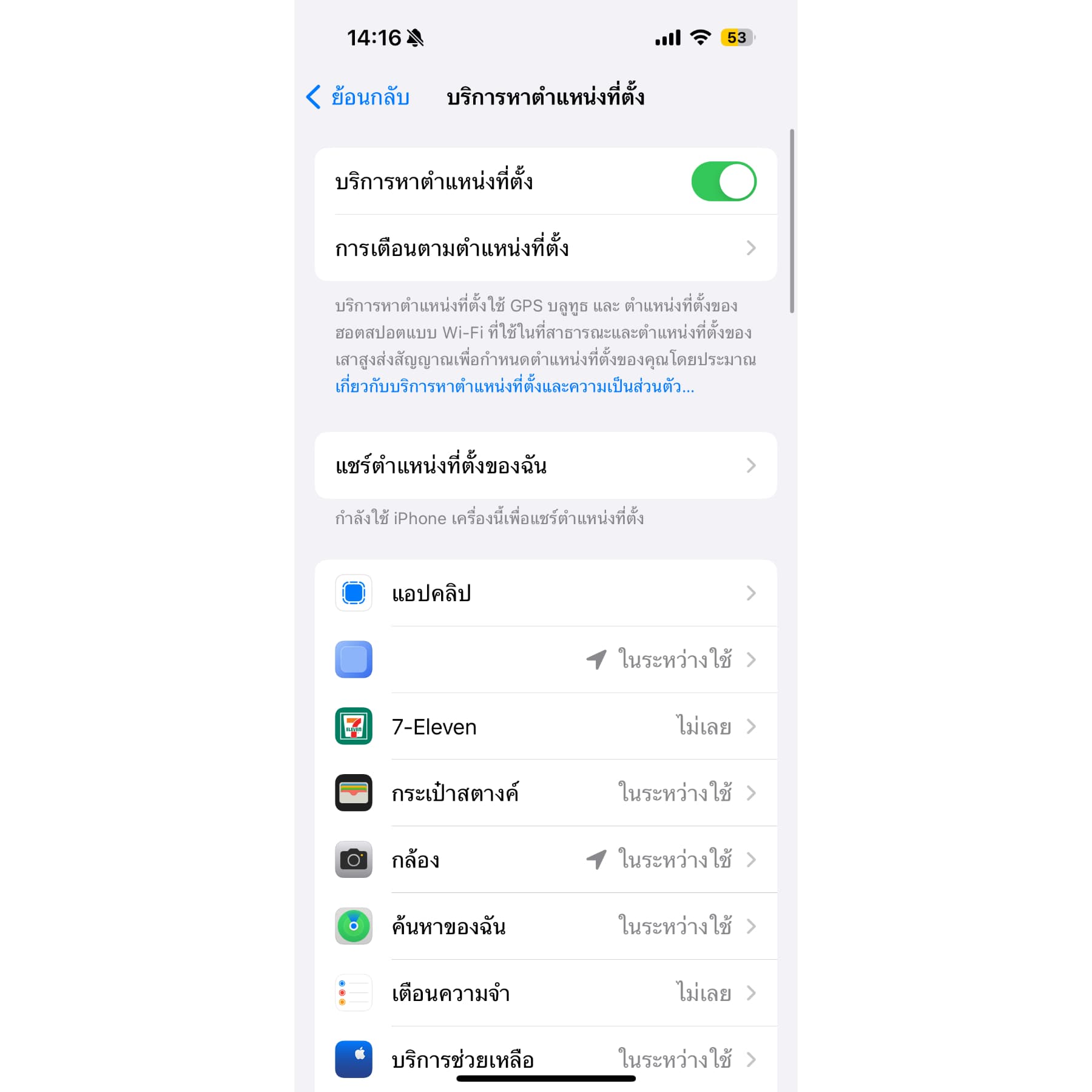Open เตือนความจำ location permission
This screenshot has width=1092, height=1092.
pos(545,994)
